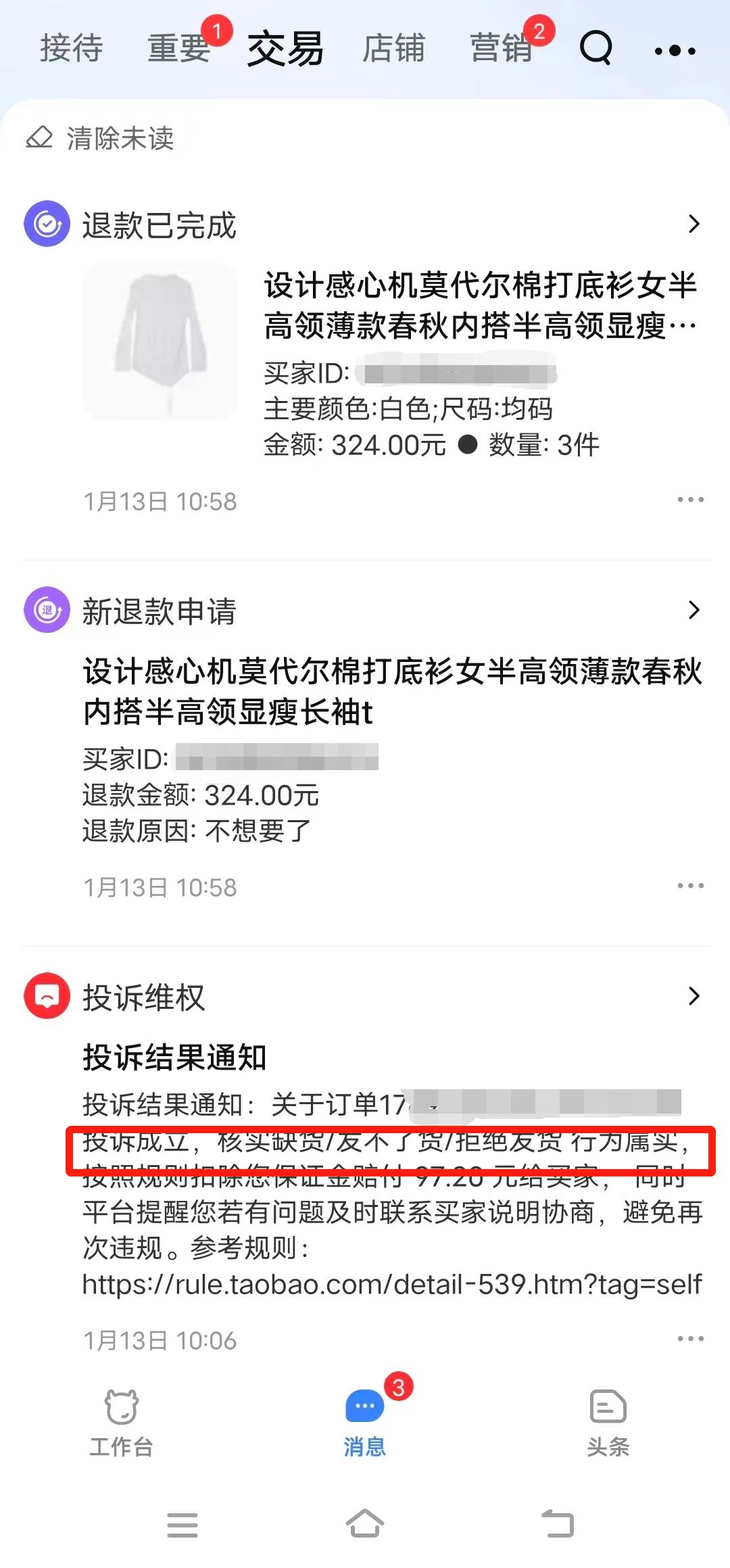
Task: Open the rule.taobao.com link
Action: pyautogui.click(x=392, y=1284)
